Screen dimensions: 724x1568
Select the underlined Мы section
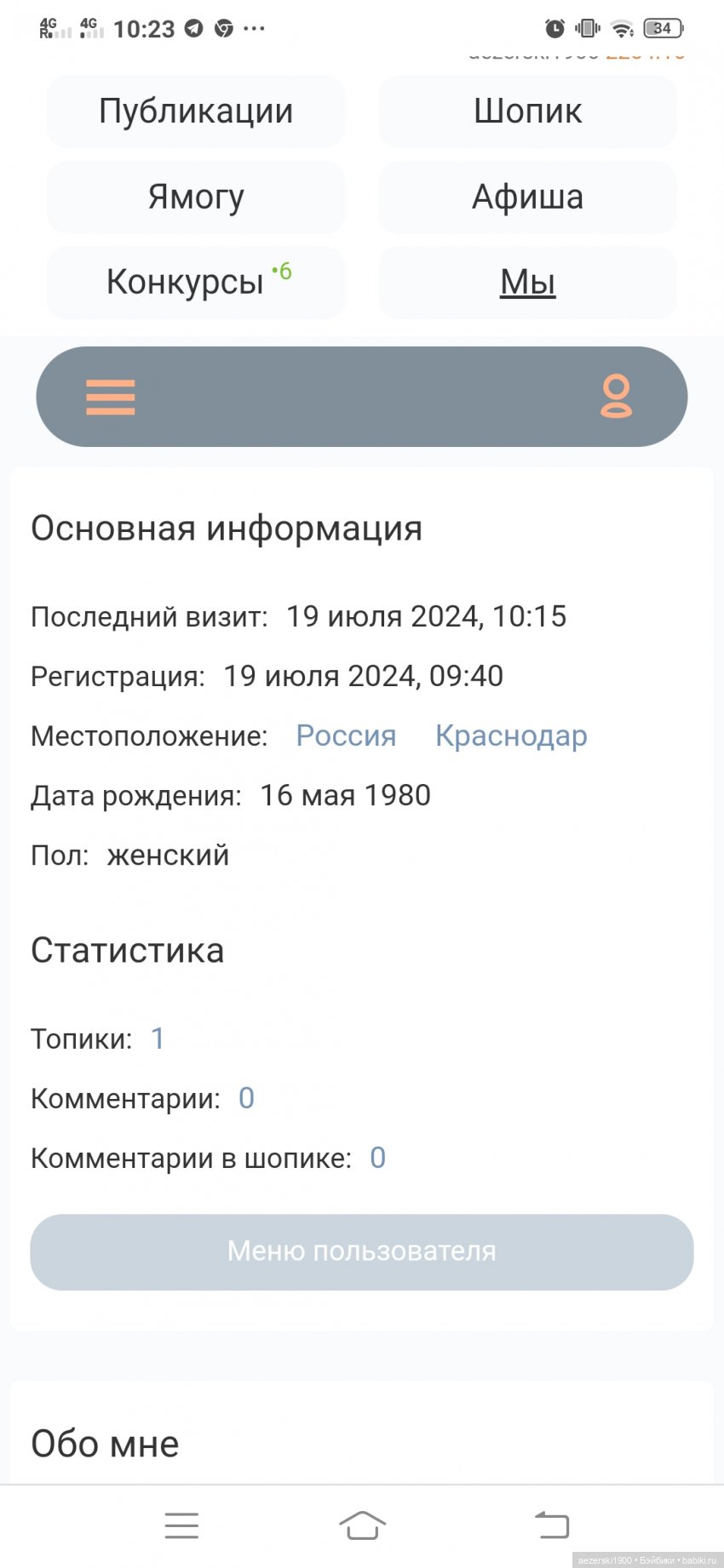point(527,282)
